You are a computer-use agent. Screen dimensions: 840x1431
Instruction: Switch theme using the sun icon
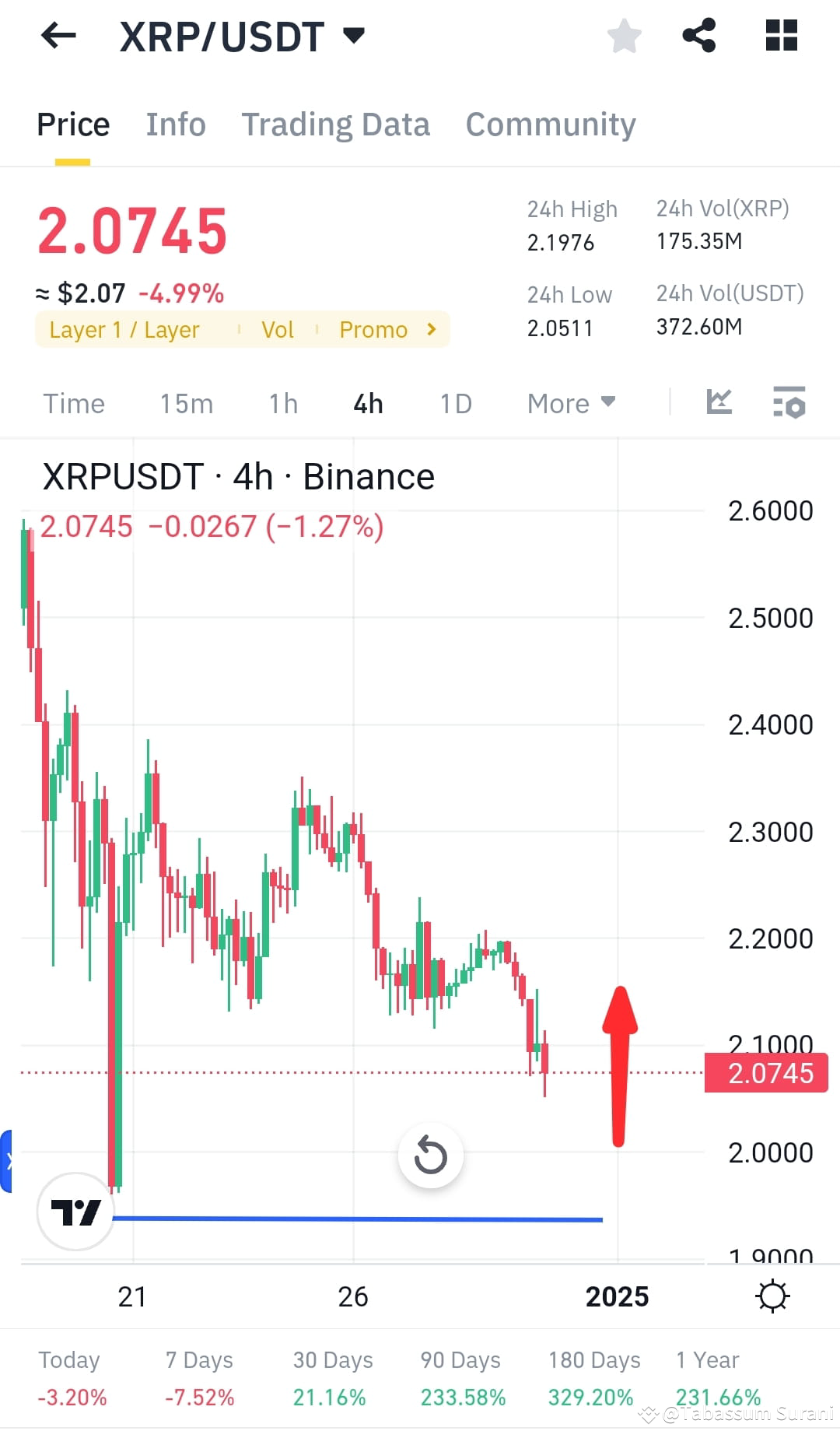pos(772,1296)
